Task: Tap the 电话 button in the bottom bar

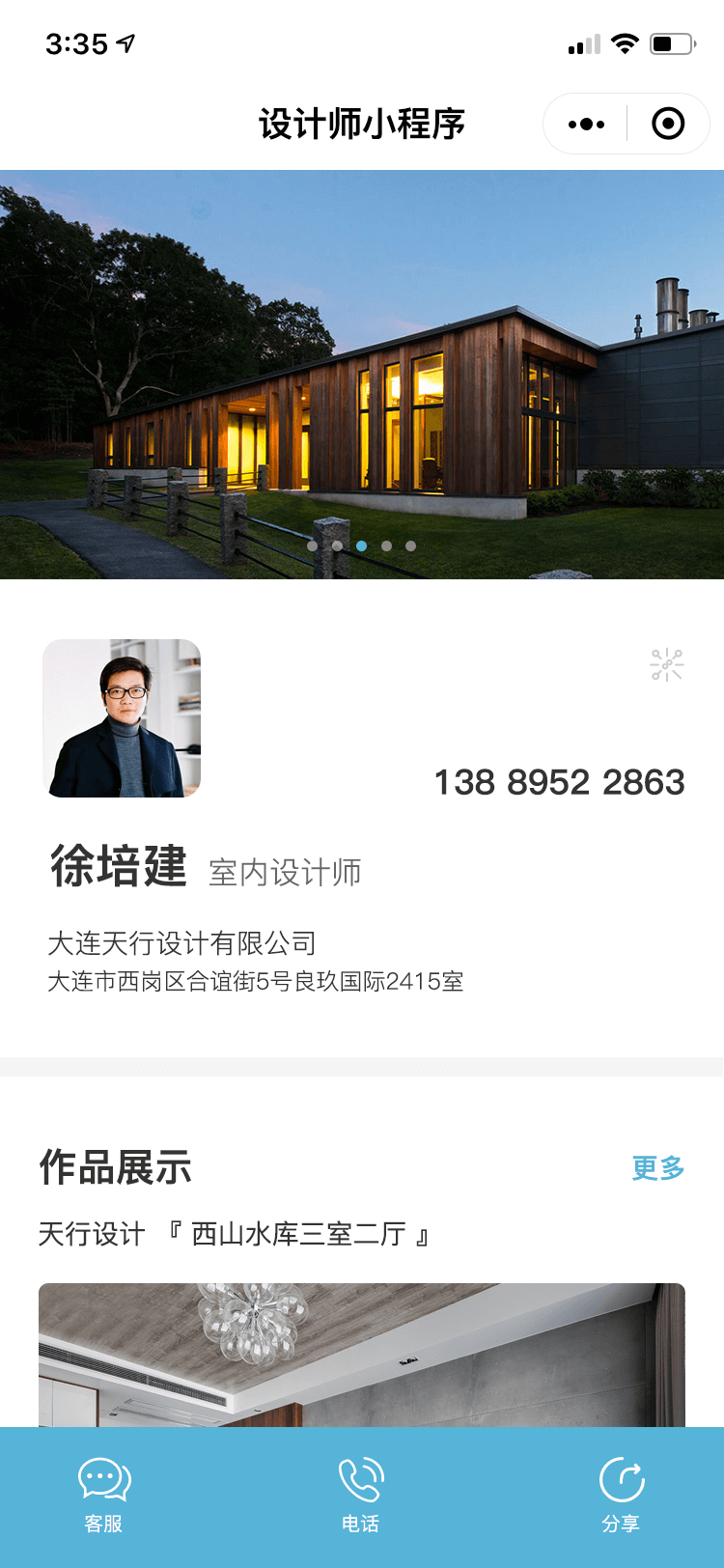Action: pyautogui.click(x=361, y=1495)
